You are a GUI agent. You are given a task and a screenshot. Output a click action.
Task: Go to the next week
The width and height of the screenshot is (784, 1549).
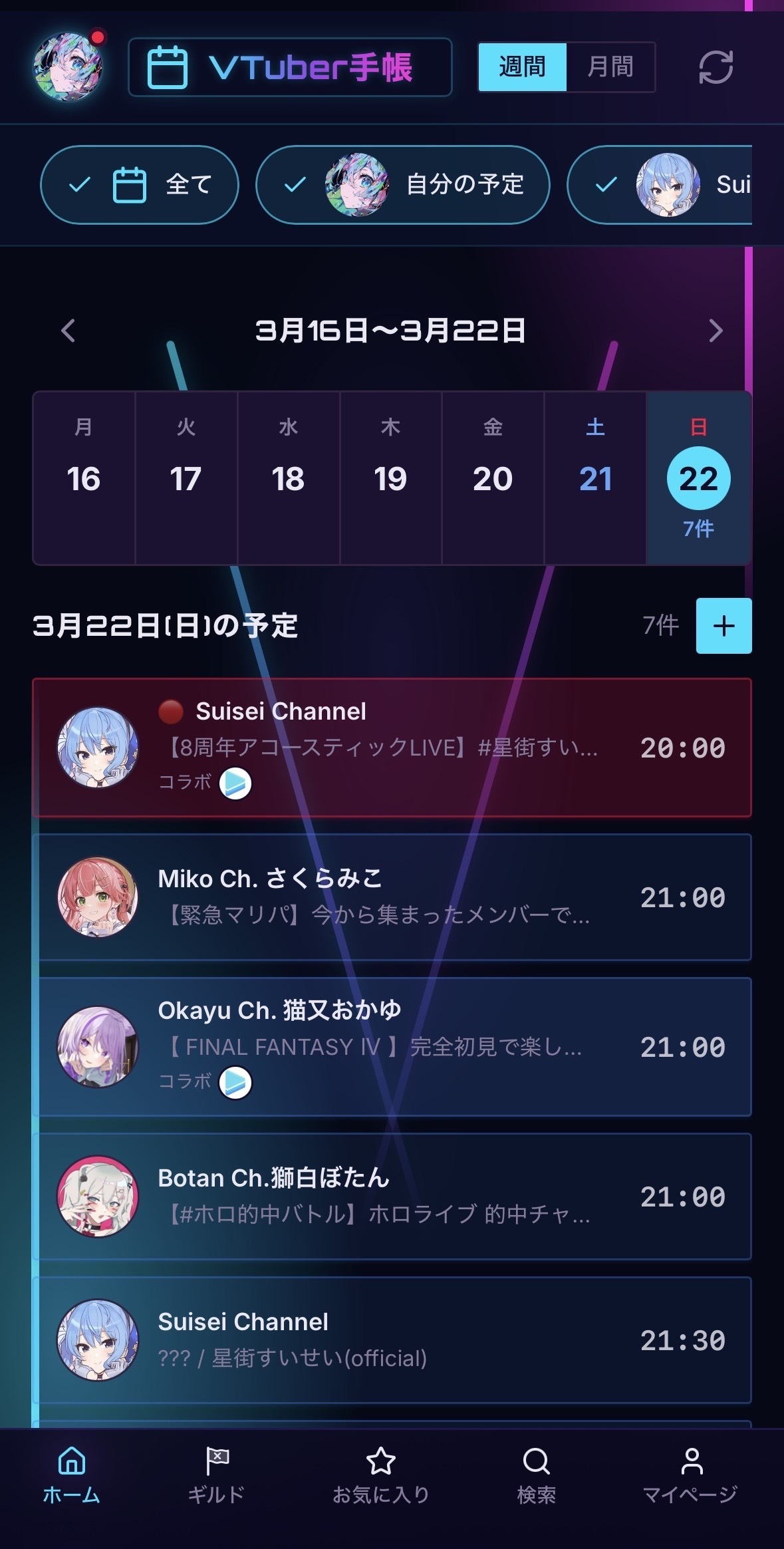tap(716, 331)
